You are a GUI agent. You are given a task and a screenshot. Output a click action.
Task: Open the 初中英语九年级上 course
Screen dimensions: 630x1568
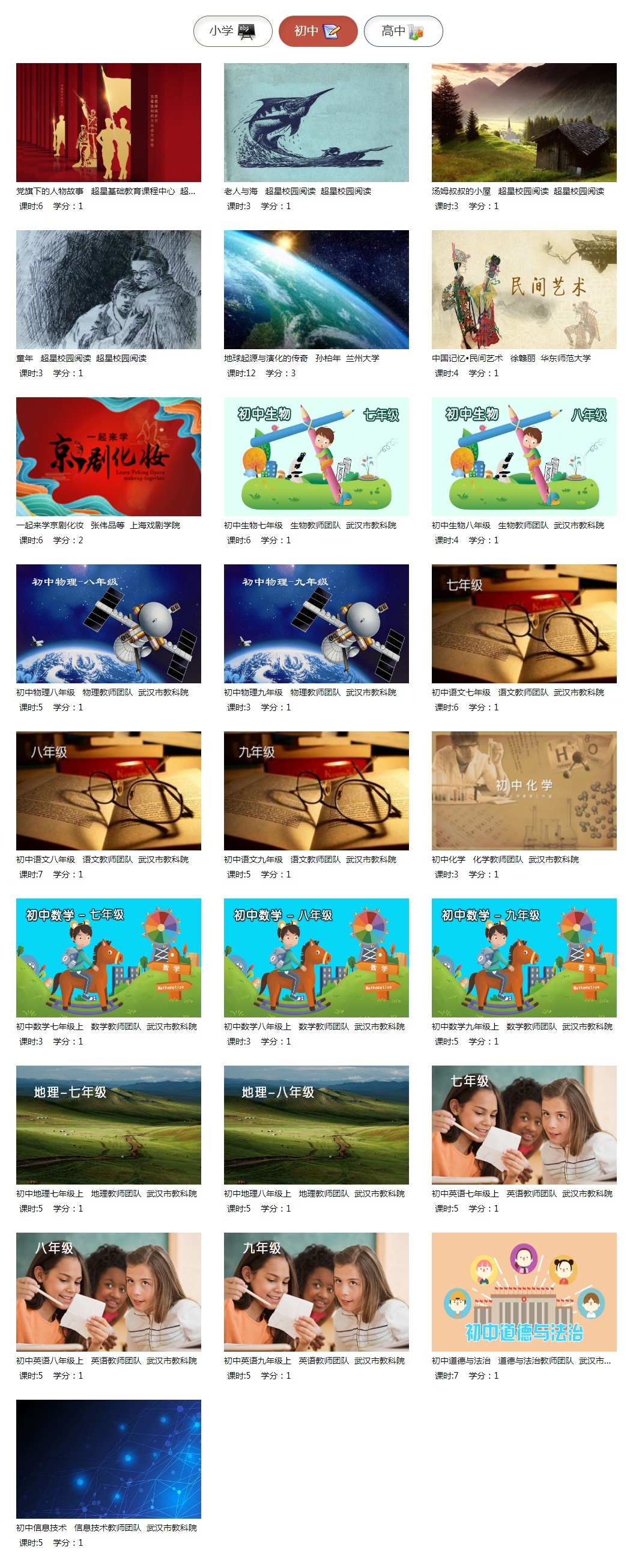click(x=316, y=1292)
